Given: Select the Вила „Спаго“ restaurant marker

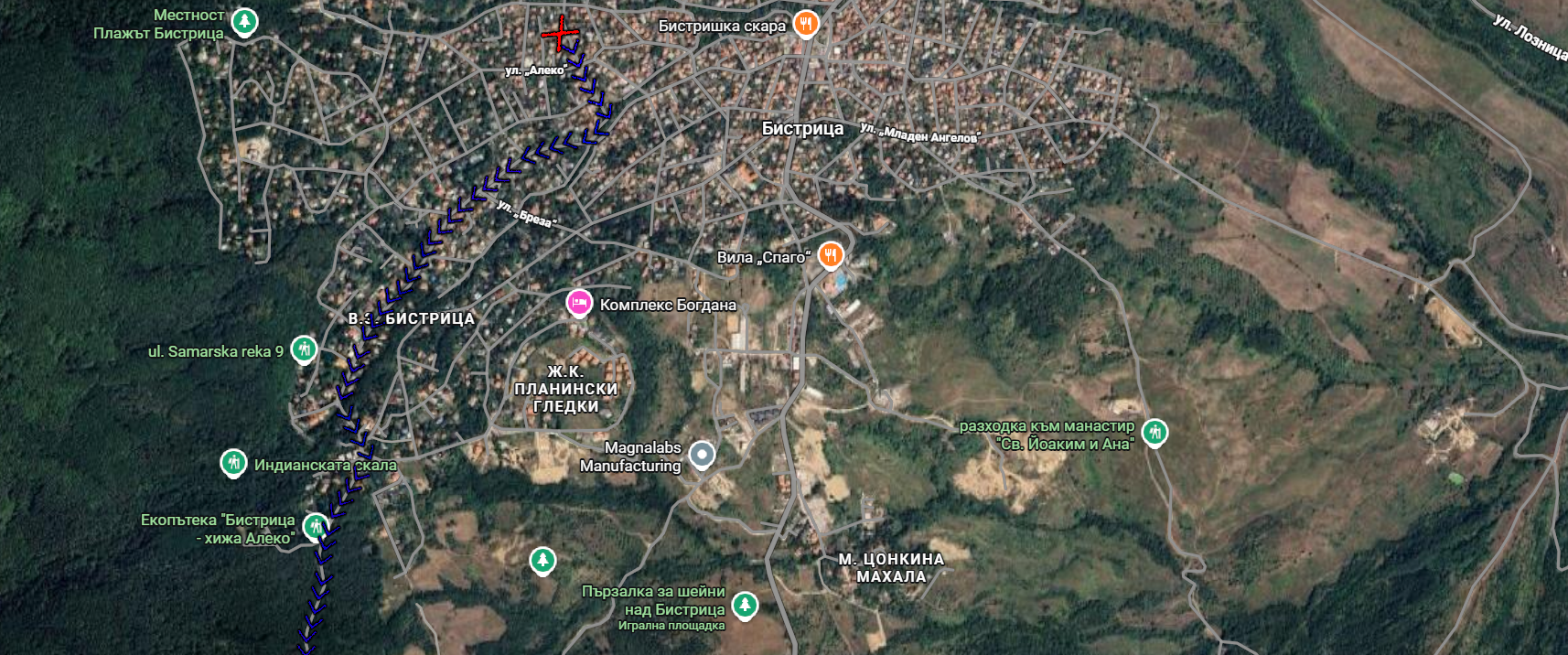Looking at the screenshot, I should (x=830, y=255).
